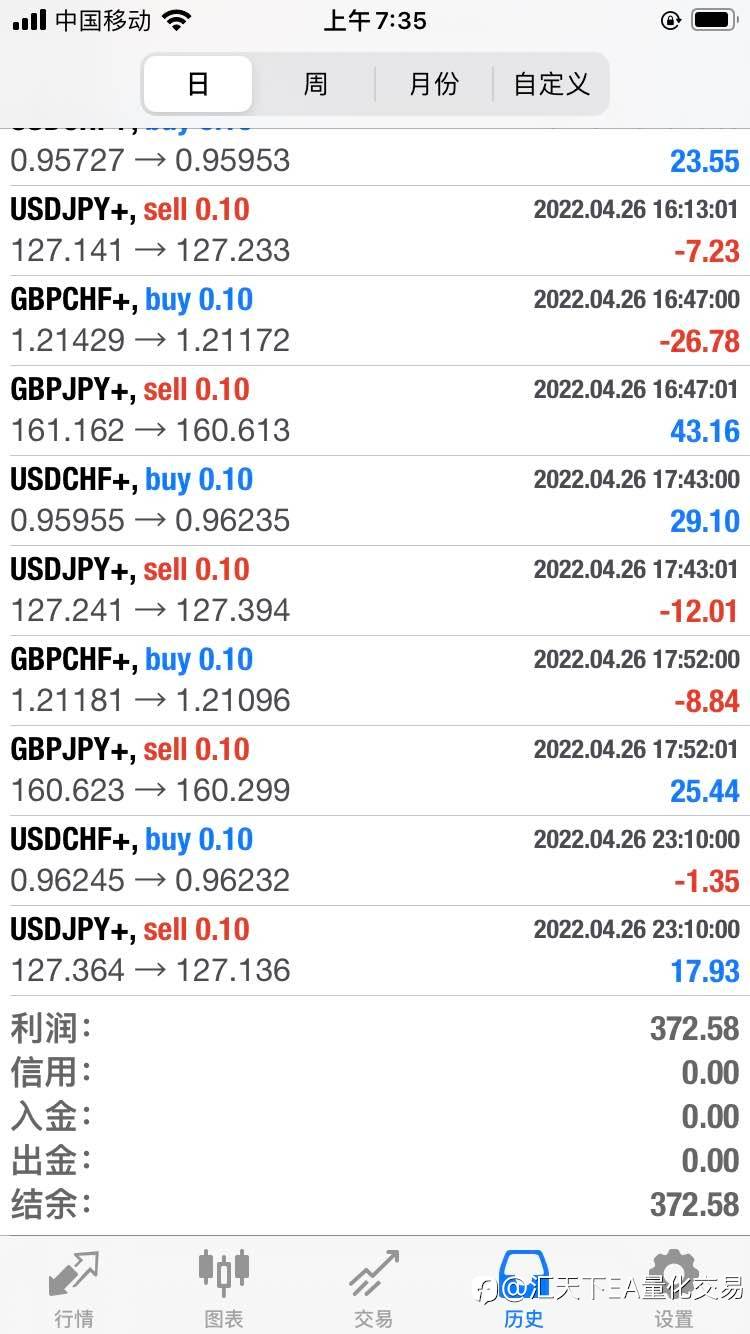View the USDJPY+ sell trade with 17.93 profit

tap(375, 951)
